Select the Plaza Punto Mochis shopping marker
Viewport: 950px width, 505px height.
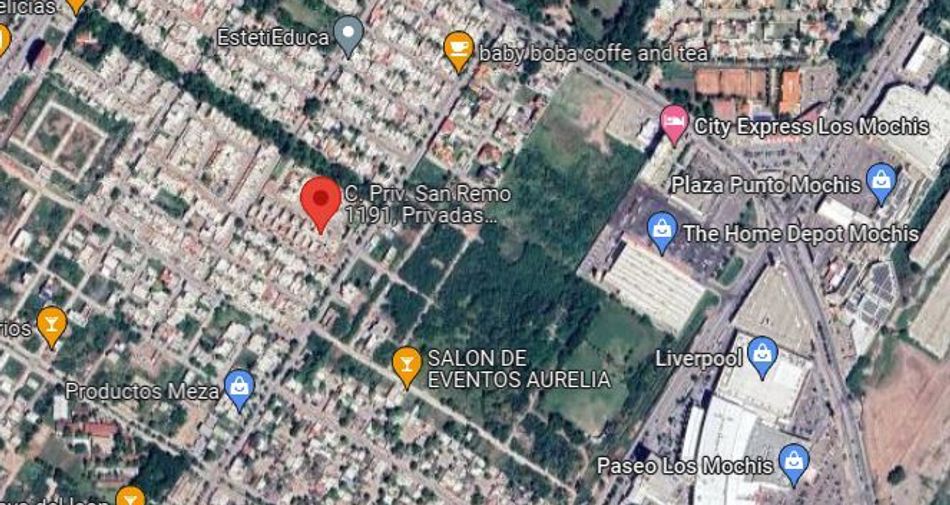[881, 183]
